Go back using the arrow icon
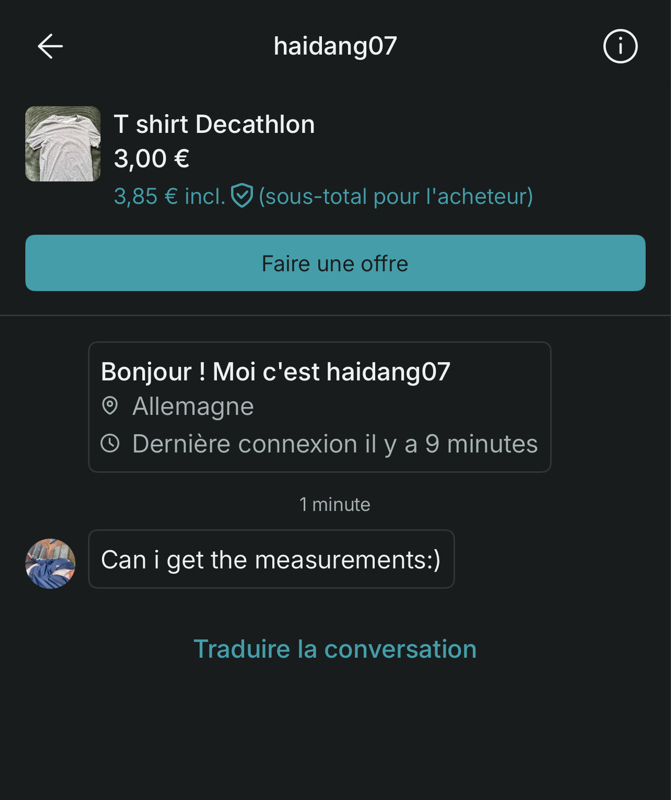The image size is (671, 800). pyautogui.click(x=50, y=46)
